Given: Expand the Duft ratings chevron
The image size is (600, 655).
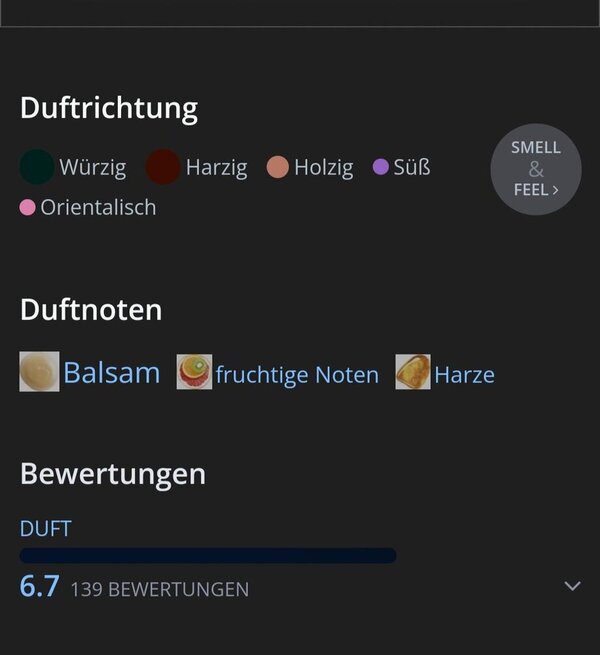Looking at the screenshot, I should point(572,586).
